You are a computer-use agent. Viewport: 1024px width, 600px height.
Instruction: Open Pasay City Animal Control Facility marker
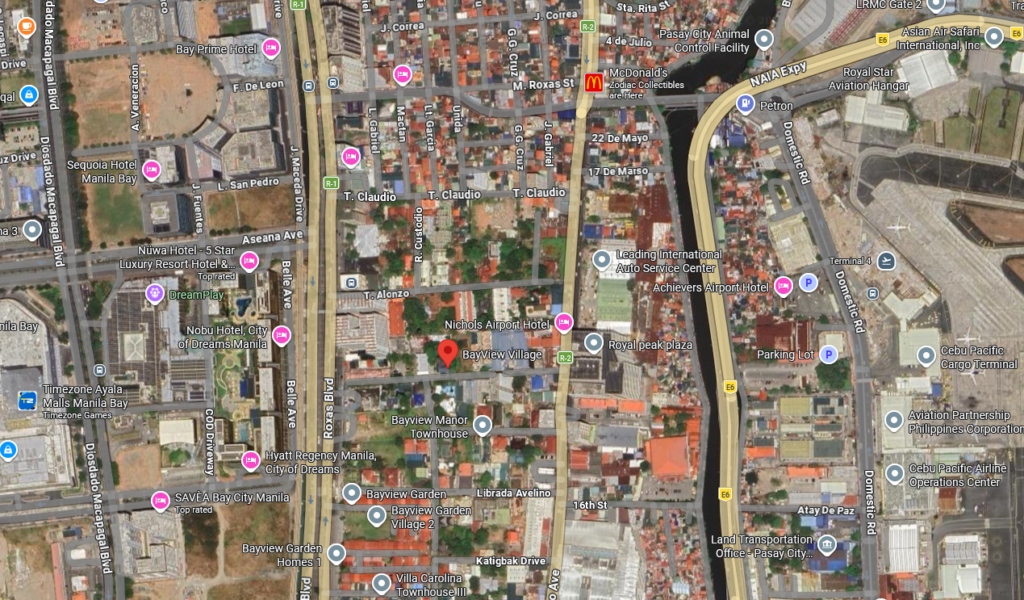click(x=764, y=40)
